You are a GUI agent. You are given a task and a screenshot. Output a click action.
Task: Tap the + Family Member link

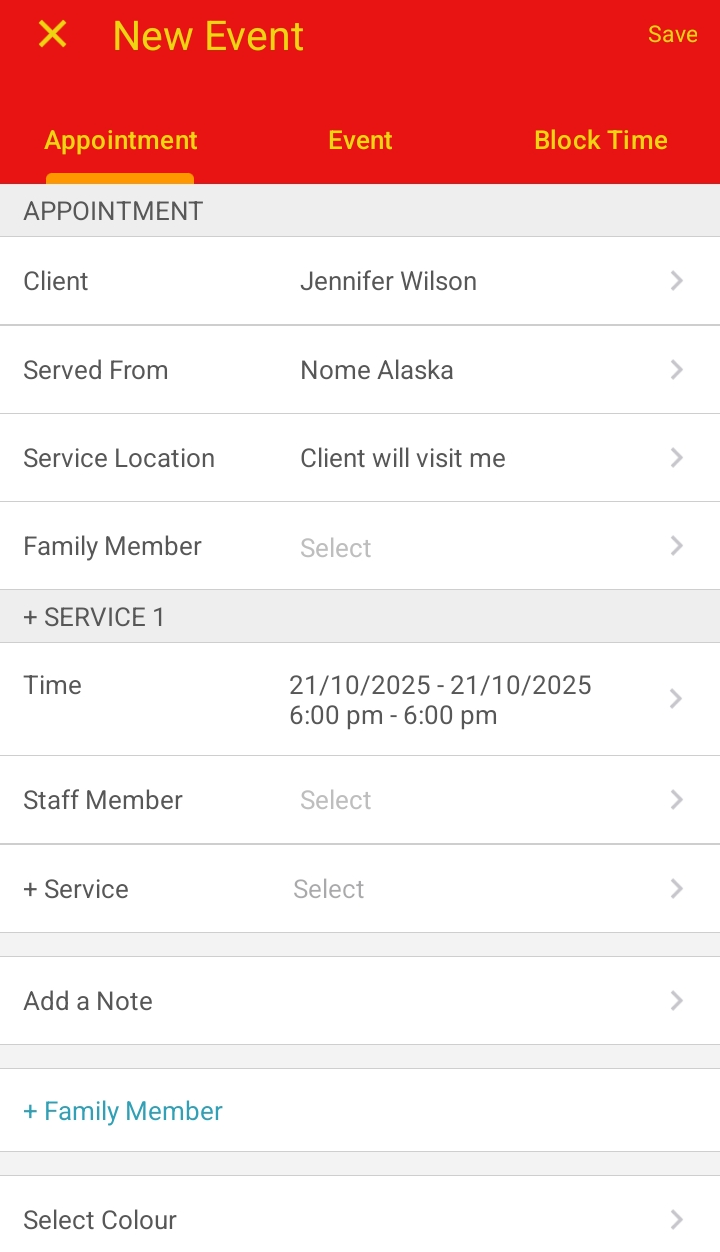(x=123, y=1111)
